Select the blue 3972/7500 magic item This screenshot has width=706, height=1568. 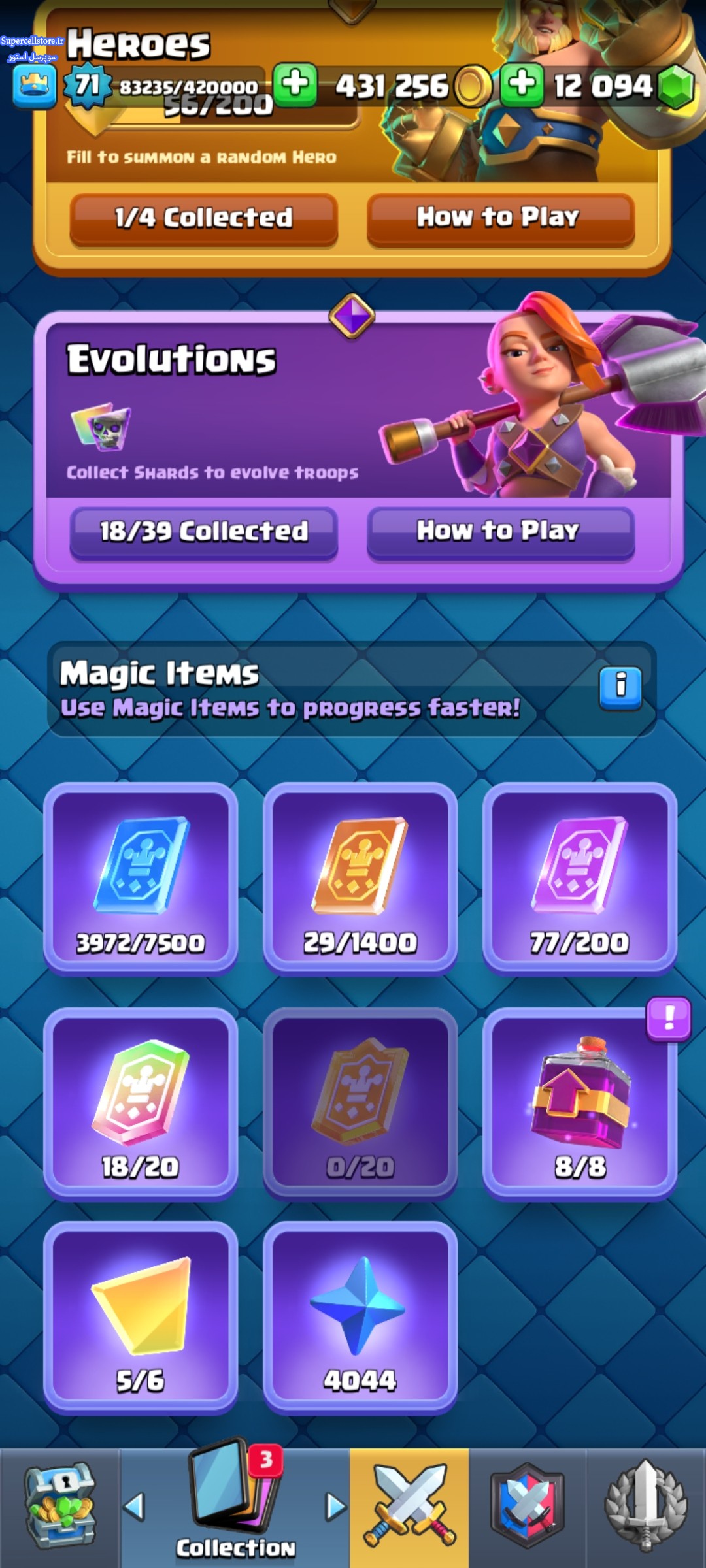coord(141,877)
